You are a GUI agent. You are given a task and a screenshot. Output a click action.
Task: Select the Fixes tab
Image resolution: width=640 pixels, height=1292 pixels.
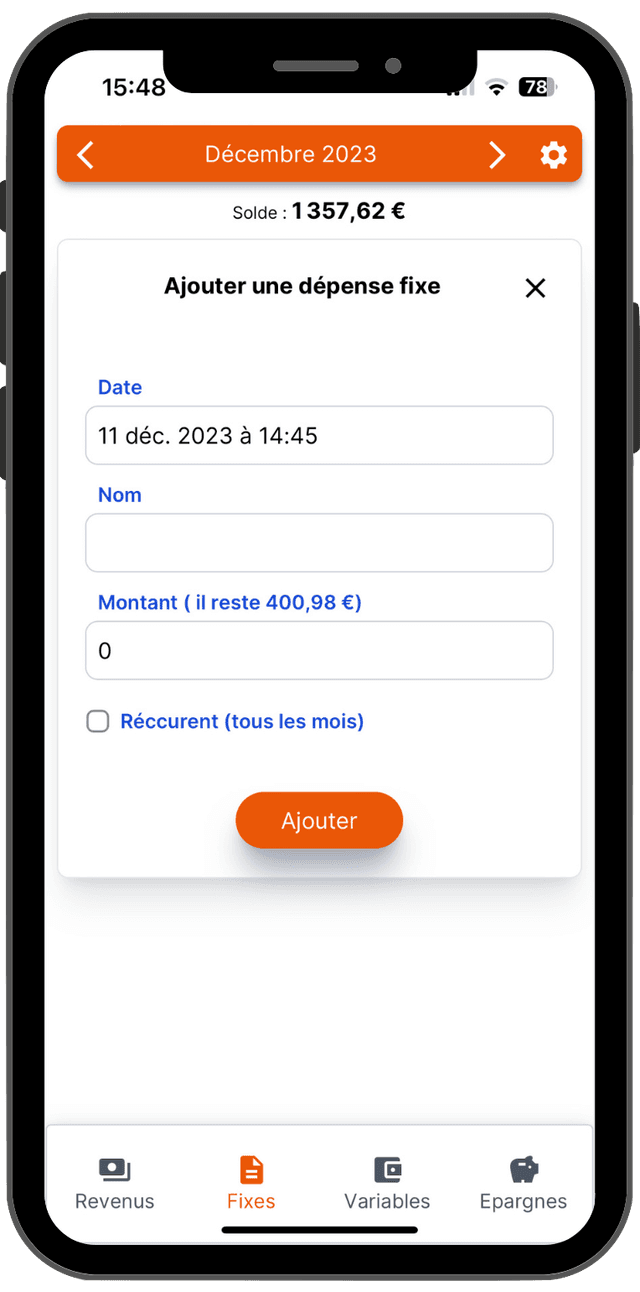pos(251,1184)
